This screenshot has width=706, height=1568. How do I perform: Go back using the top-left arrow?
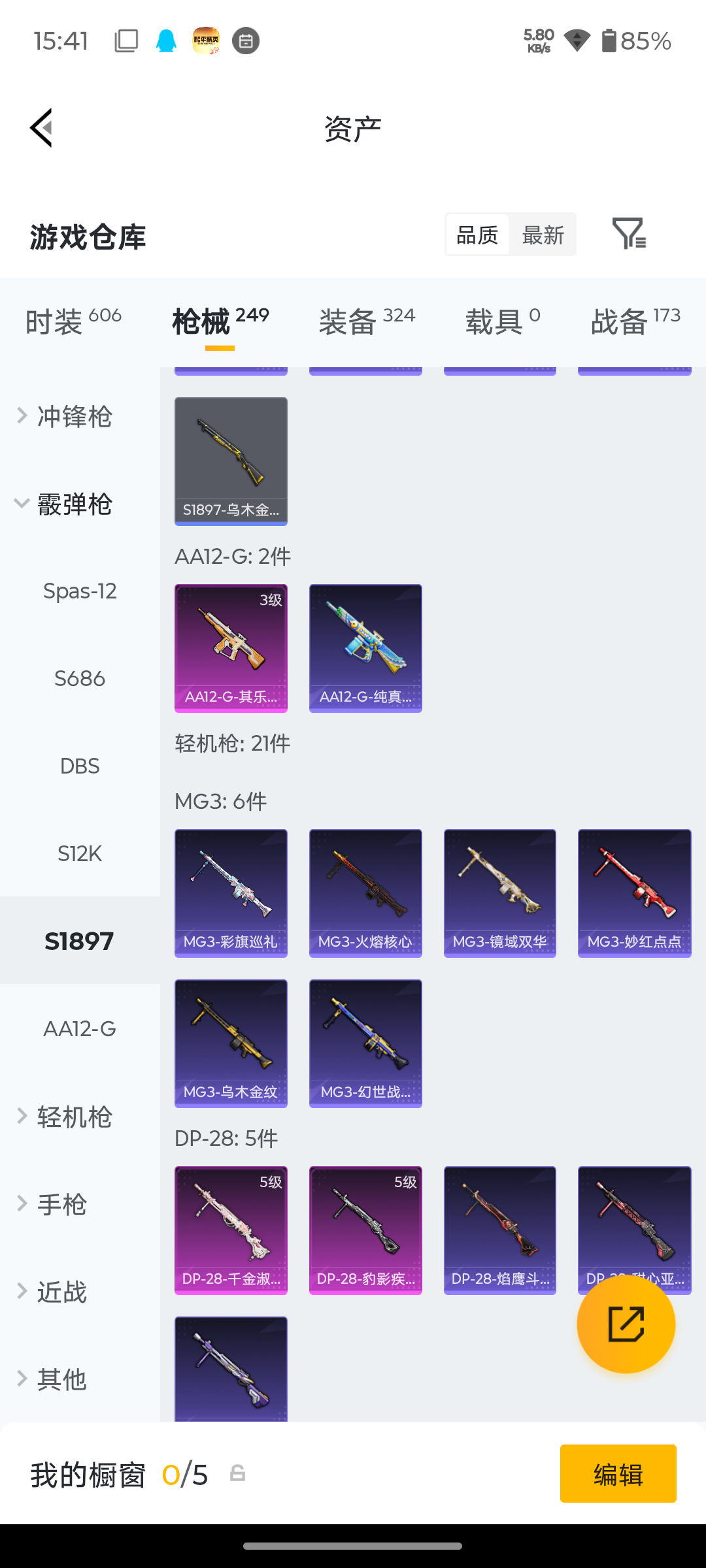[41, 127]
